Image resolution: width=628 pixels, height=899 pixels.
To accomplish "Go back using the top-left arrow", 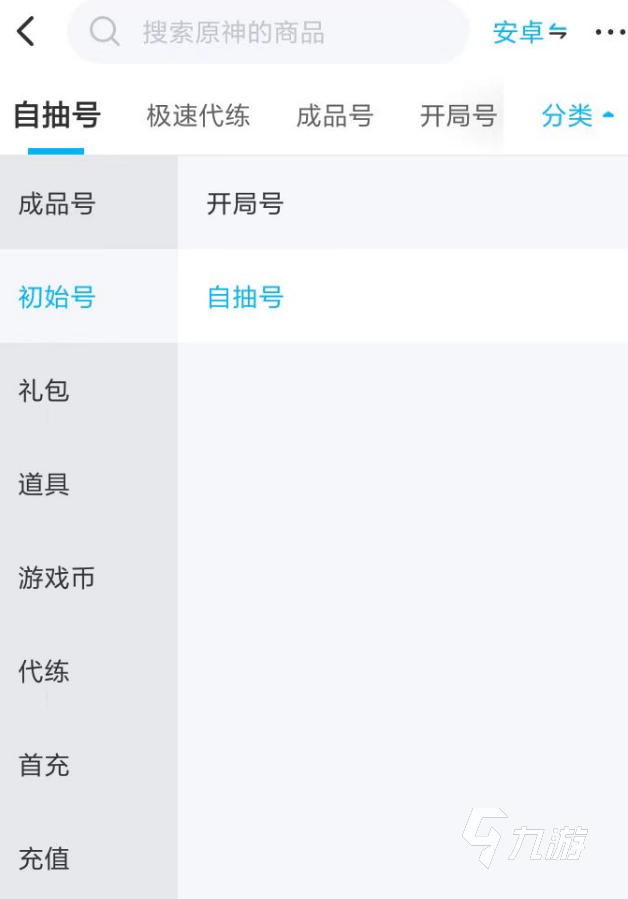I will (x=27, y=32).
